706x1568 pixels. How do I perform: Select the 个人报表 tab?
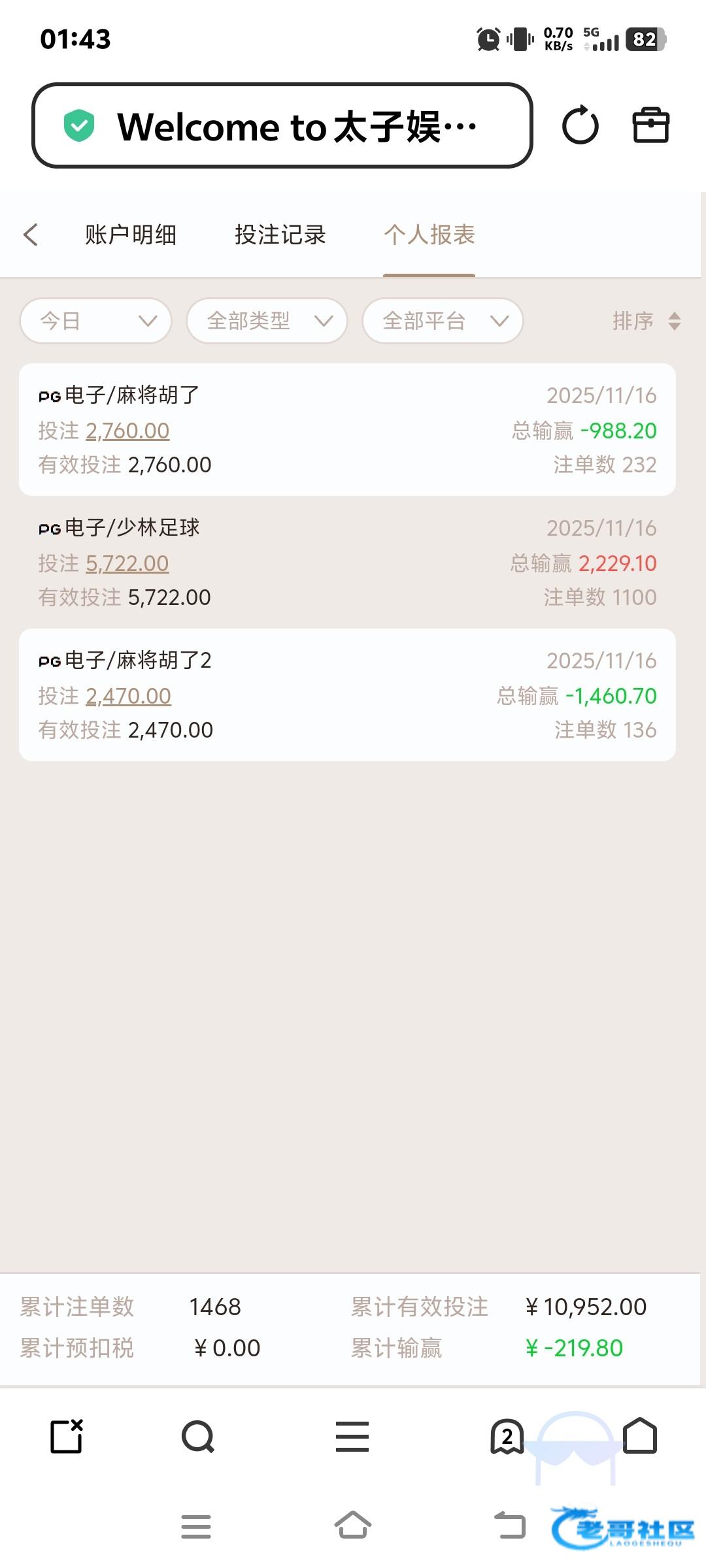tap(429, 235)
